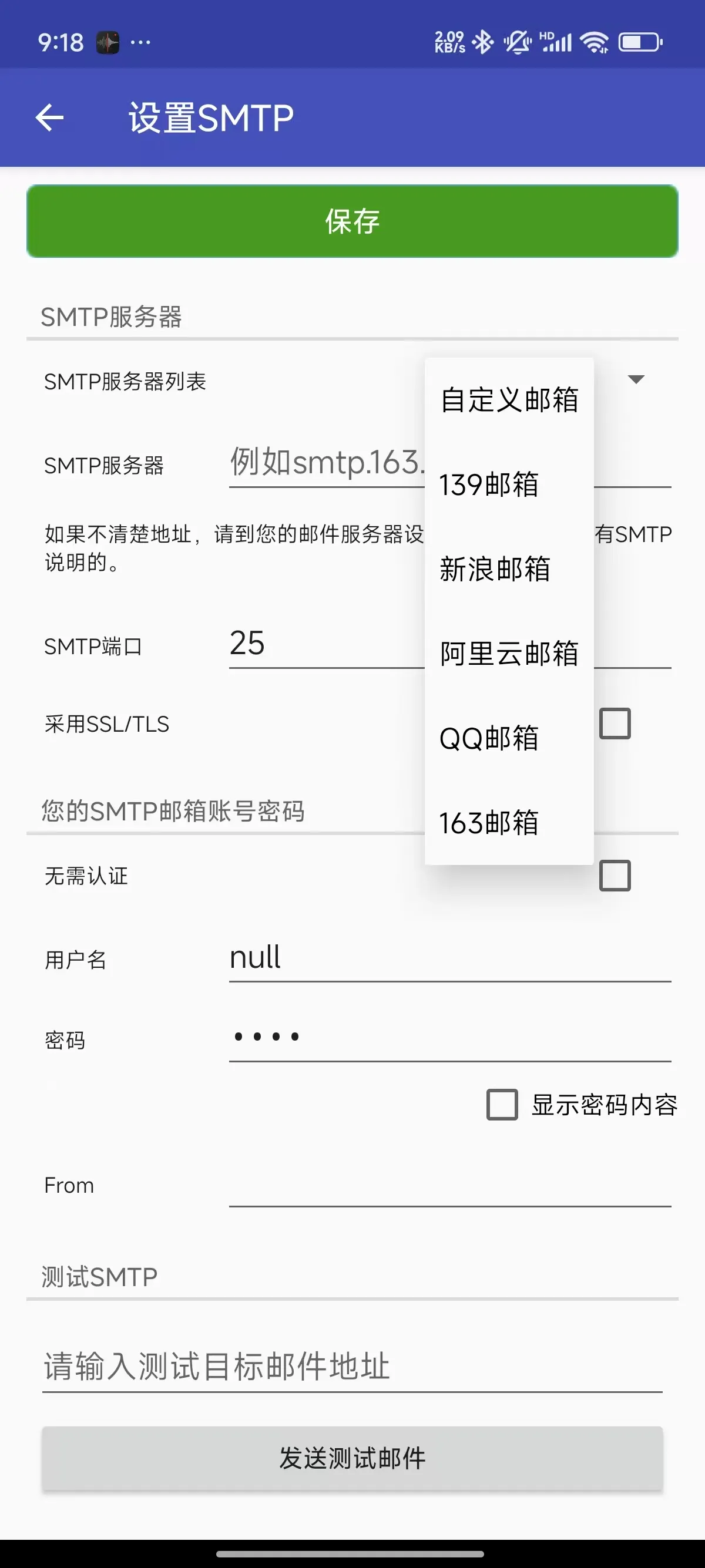Check the 无需认证 box
The image size is (705, 1568).
coord(615,876)
